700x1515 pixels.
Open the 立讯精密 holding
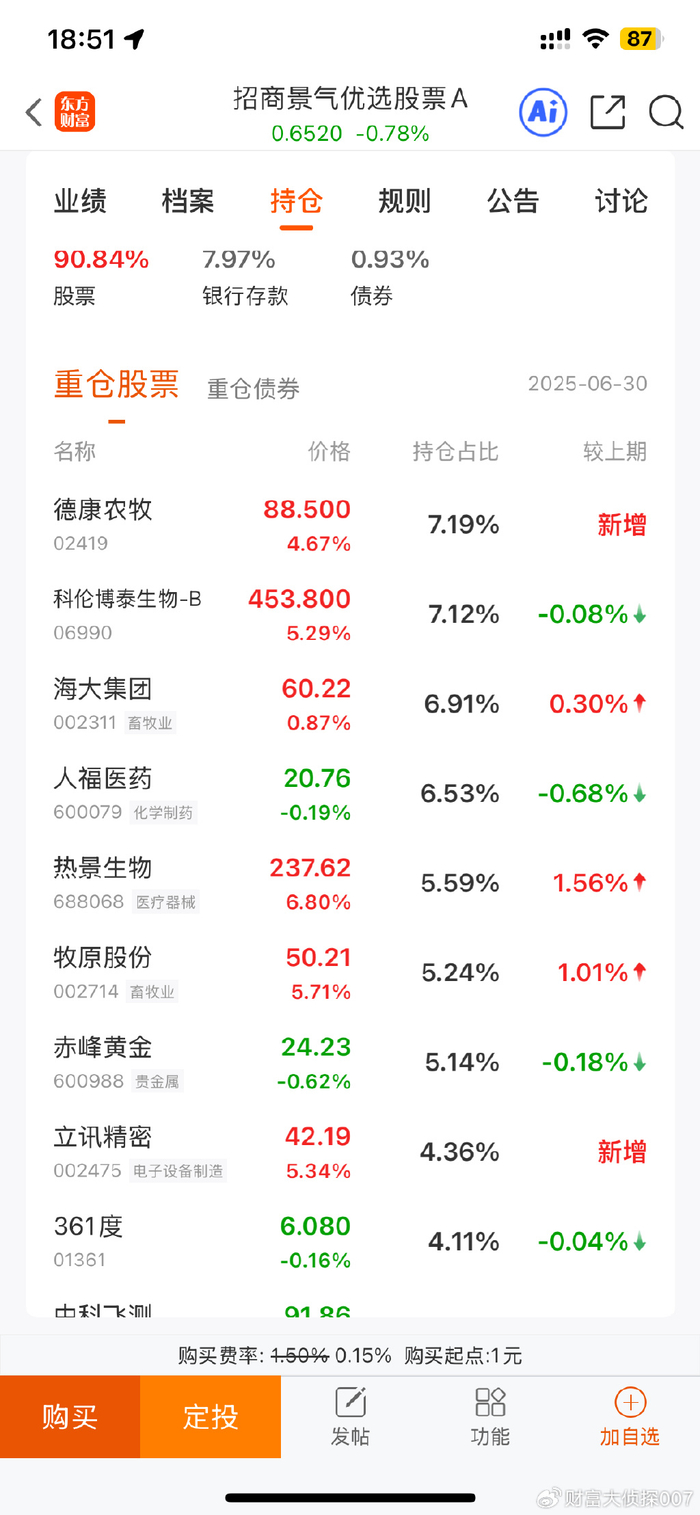tap(350, 1152)
